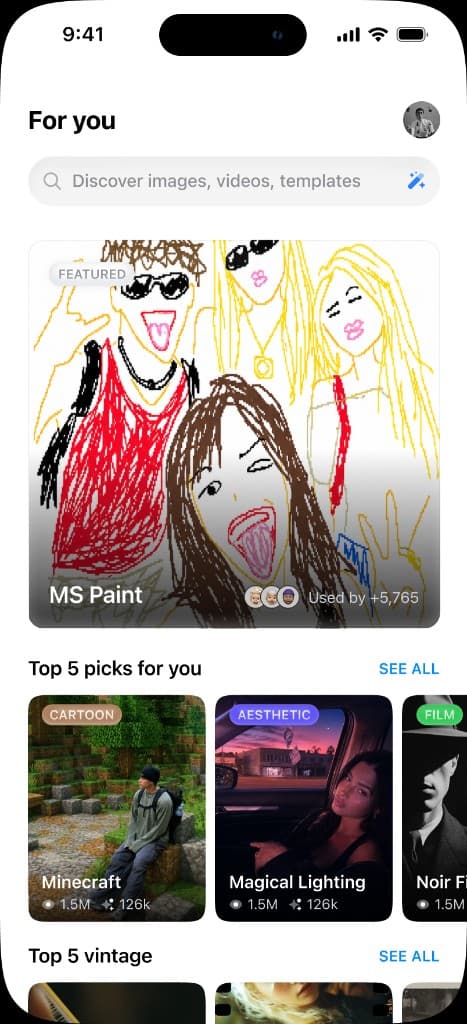Open the Magical Lighting template
The width and height of the screenshot is (467, 1024).
304,808
